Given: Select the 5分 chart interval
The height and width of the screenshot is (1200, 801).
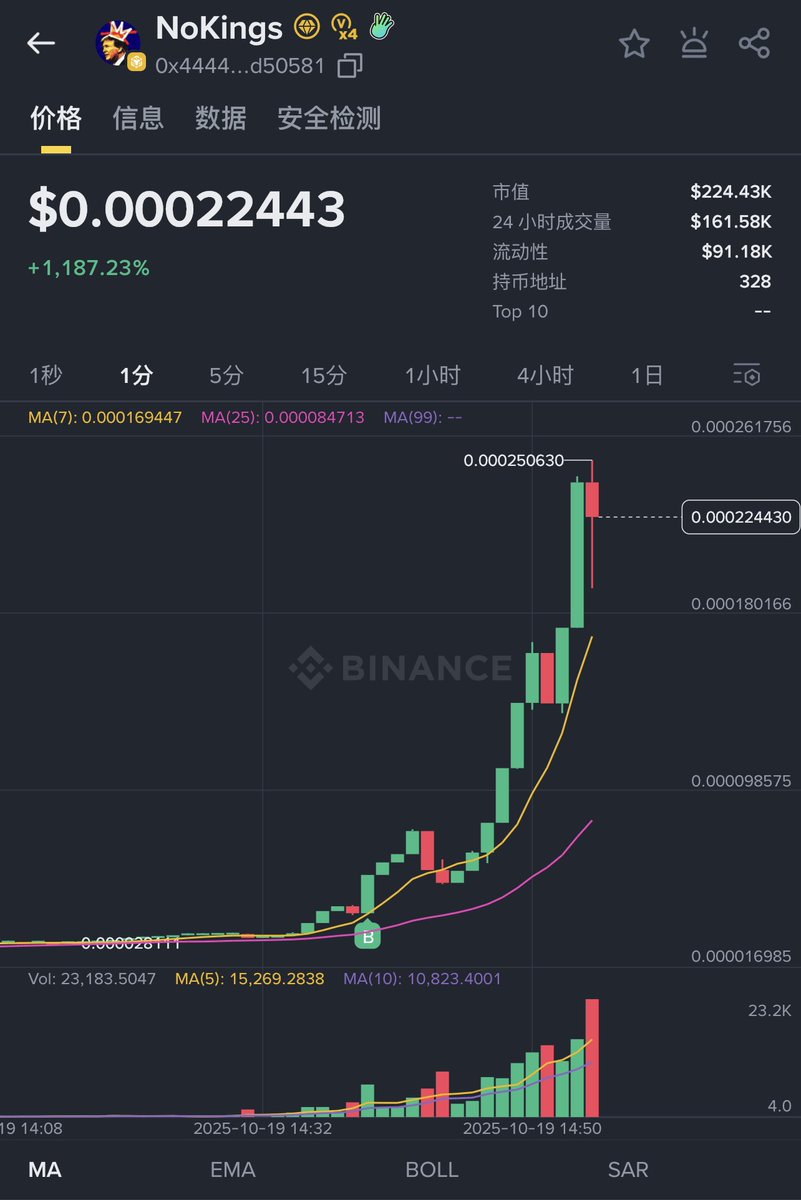Looking at the screenshot, I should tap(226, 376).
